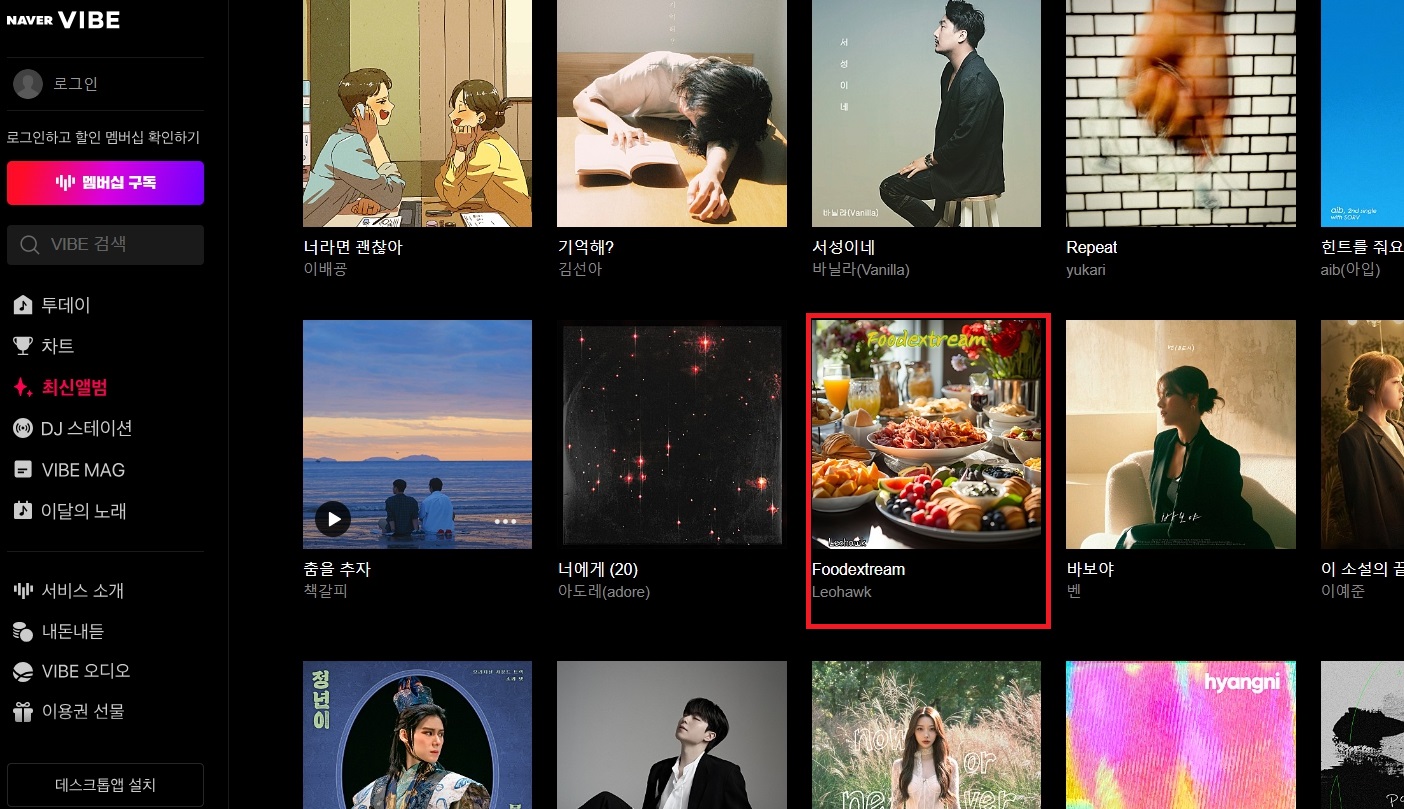
Task: Open 이용권 선물 gift page
Action: point(82,712)
